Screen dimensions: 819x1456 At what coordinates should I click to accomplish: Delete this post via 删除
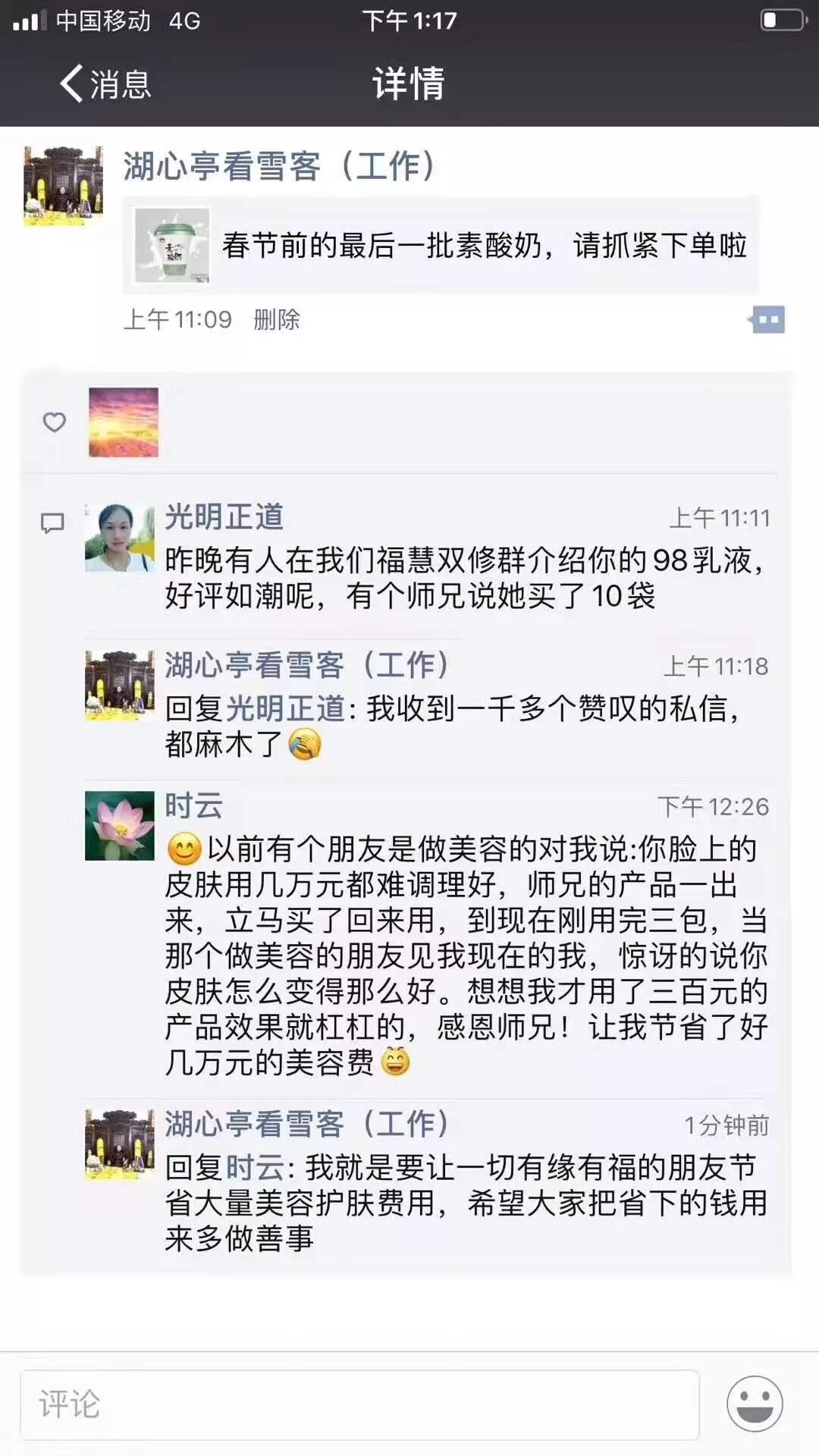[x=277, y=320]
